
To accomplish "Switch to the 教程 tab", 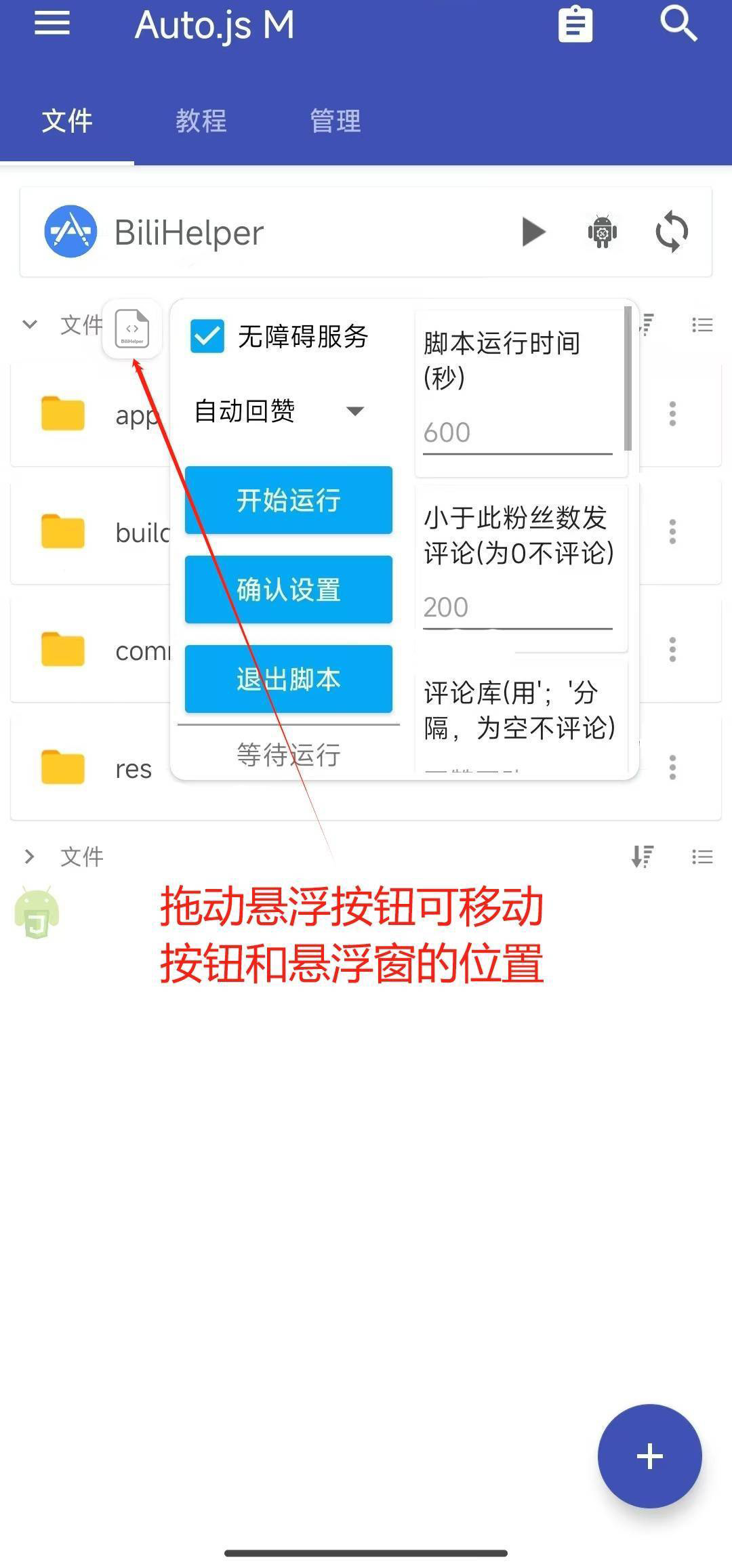I will (201, 121).
